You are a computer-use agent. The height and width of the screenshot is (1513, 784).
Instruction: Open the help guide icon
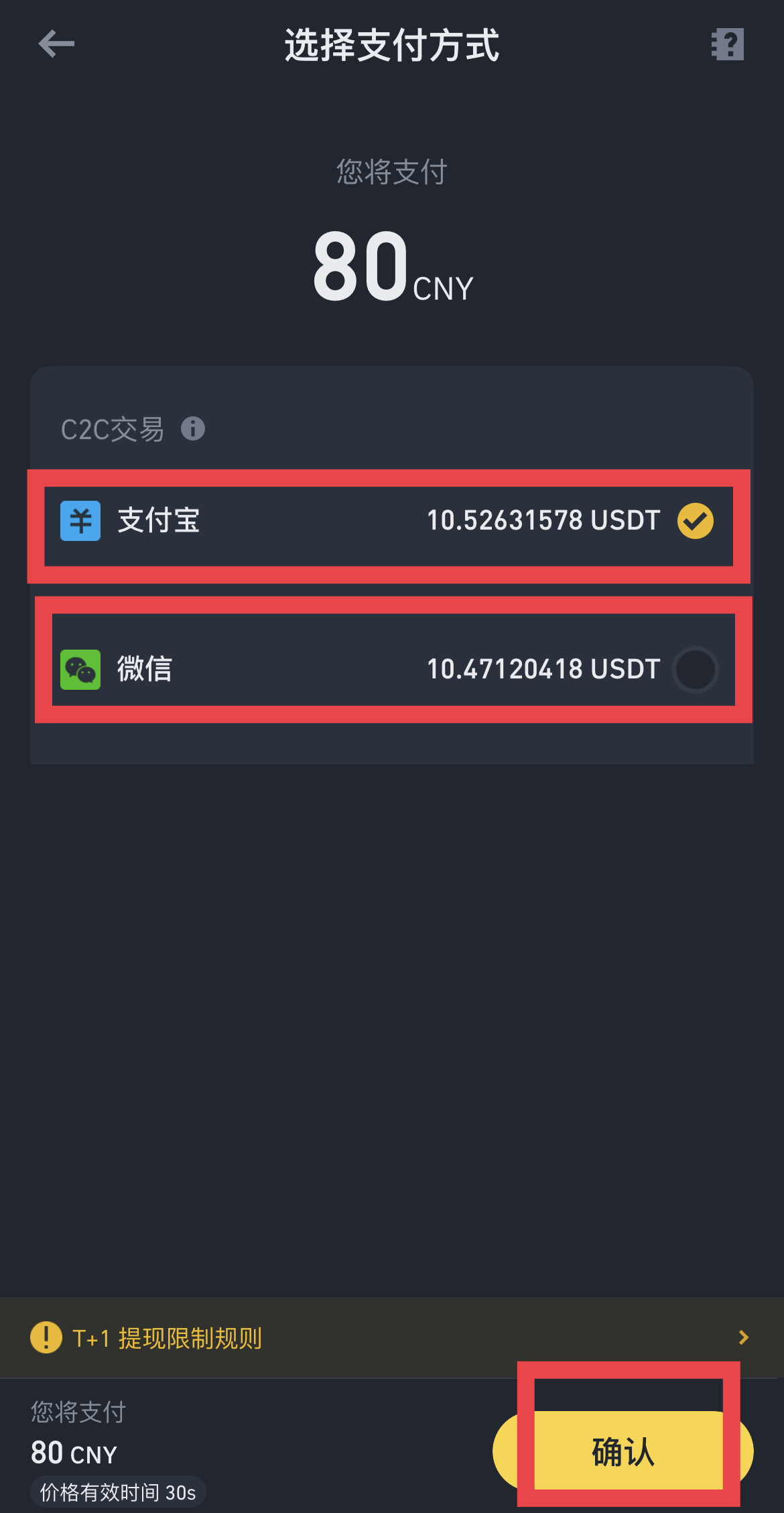click(727, 44)
